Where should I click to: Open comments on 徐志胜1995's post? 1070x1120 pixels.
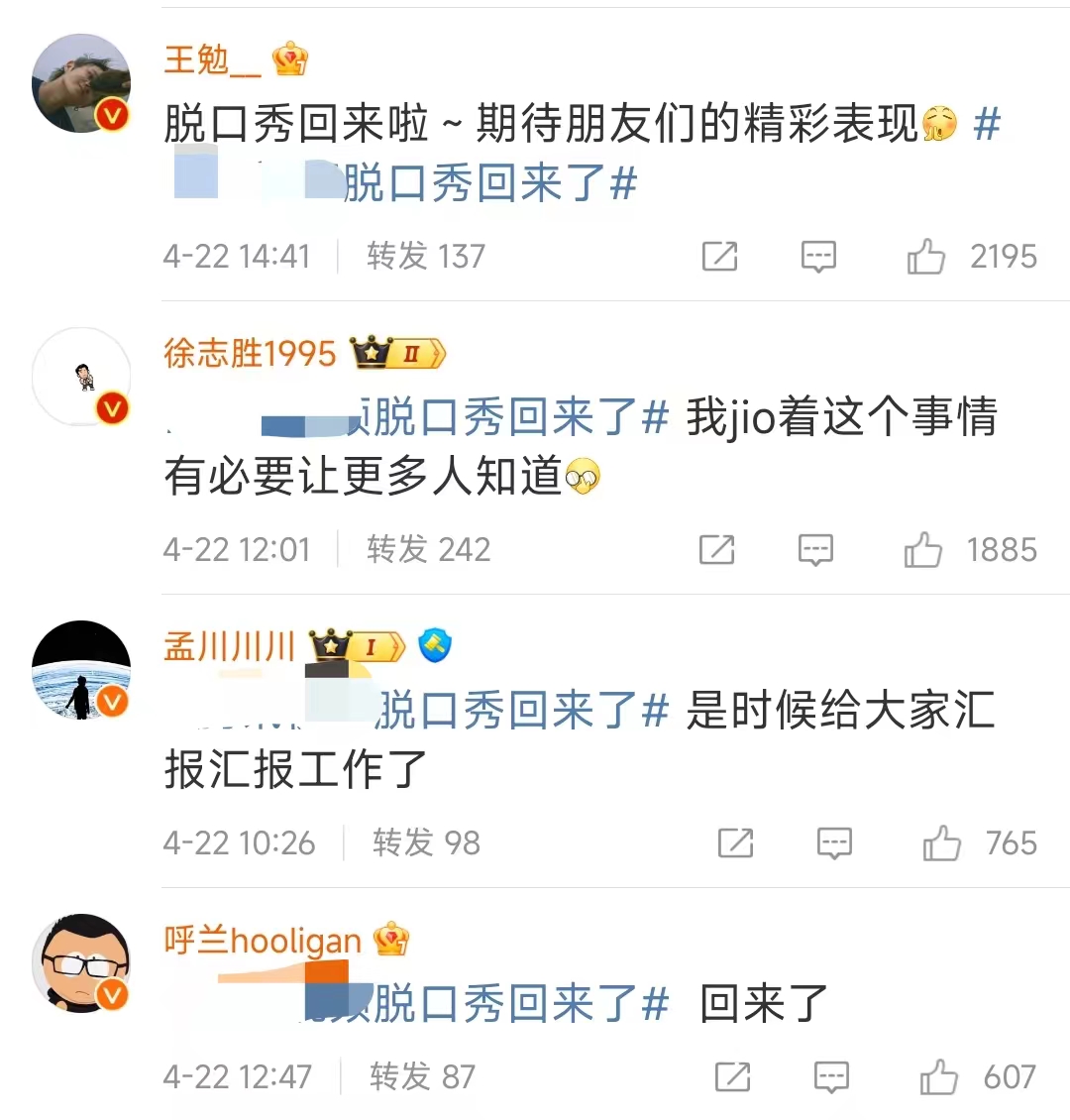[815, 550]
